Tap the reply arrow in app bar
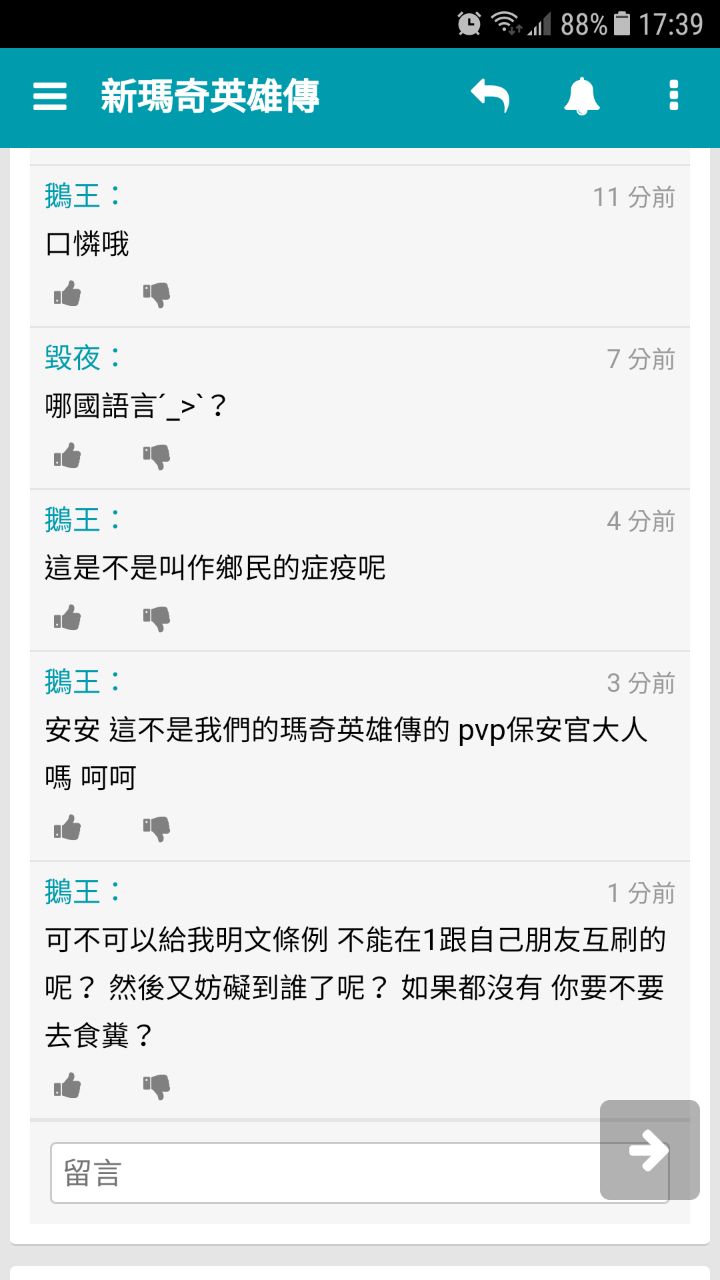Image resolution: width=720 pixels, height=1280 pixels. pos(490,97)
